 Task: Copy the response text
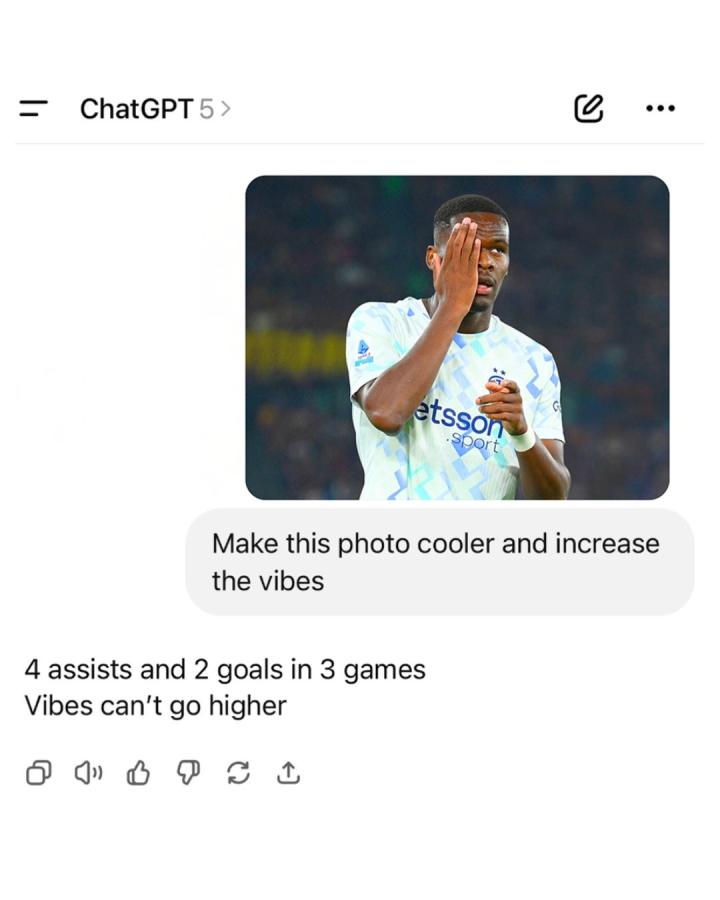click(x=38, y=772)
